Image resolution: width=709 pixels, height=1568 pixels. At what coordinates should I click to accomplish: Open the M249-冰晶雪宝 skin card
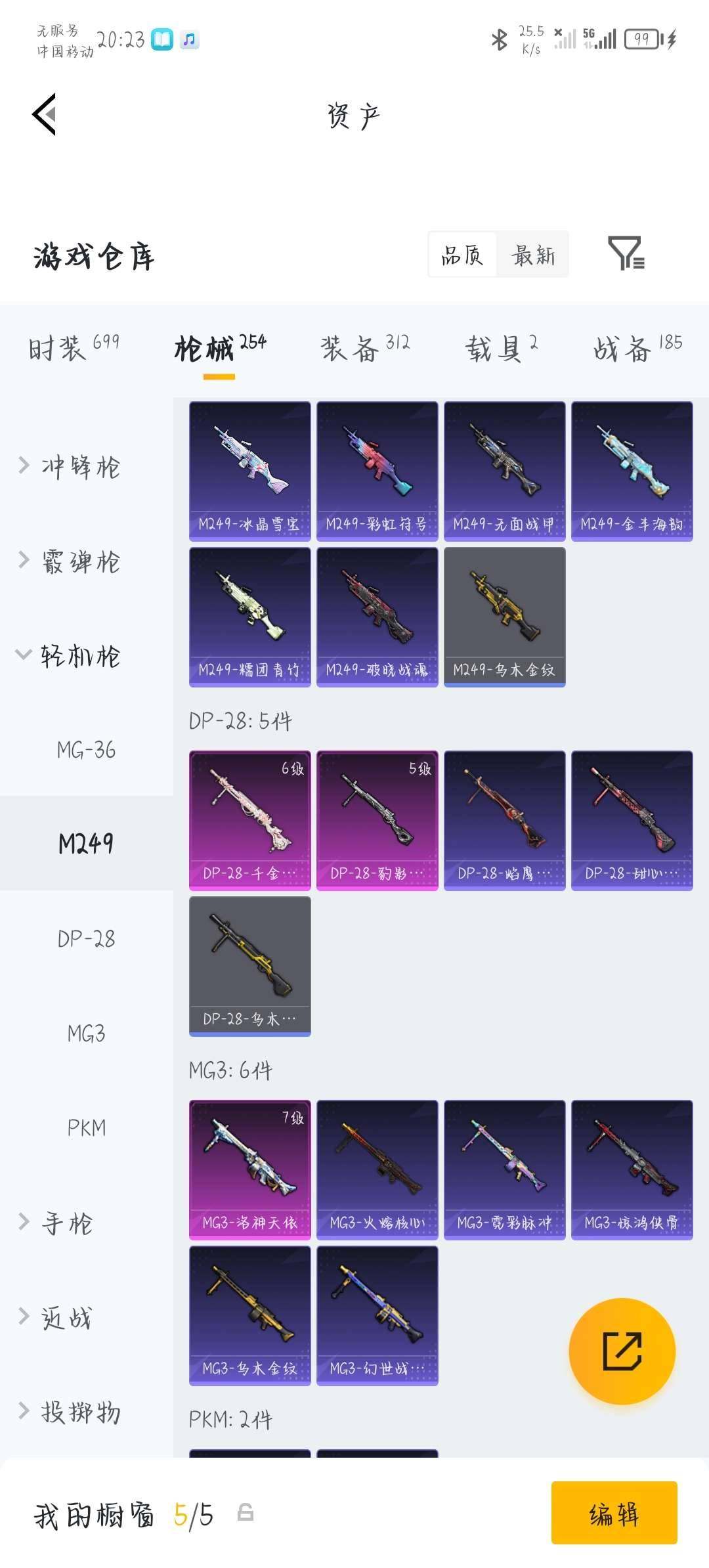coord(249,471)
